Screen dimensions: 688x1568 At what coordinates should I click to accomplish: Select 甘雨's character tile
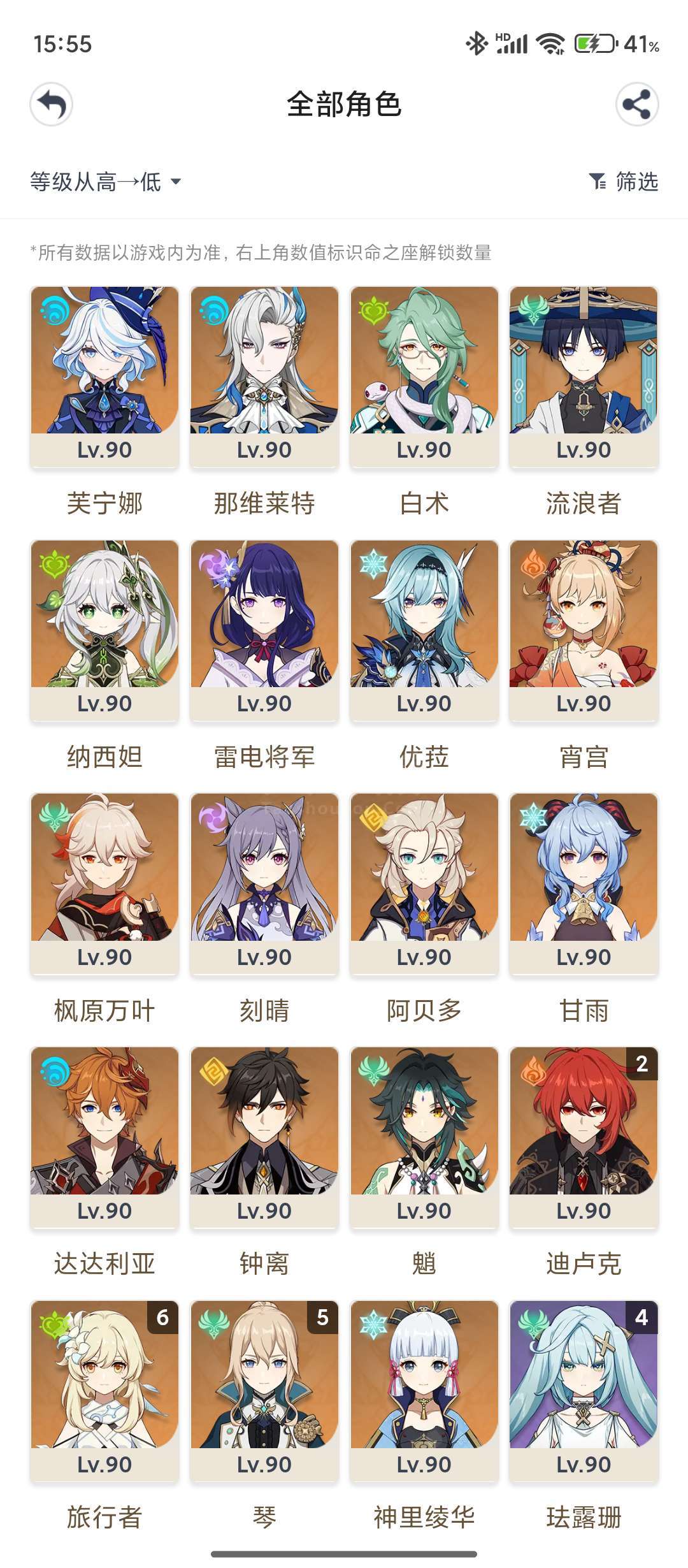click(x=584, y=884)
